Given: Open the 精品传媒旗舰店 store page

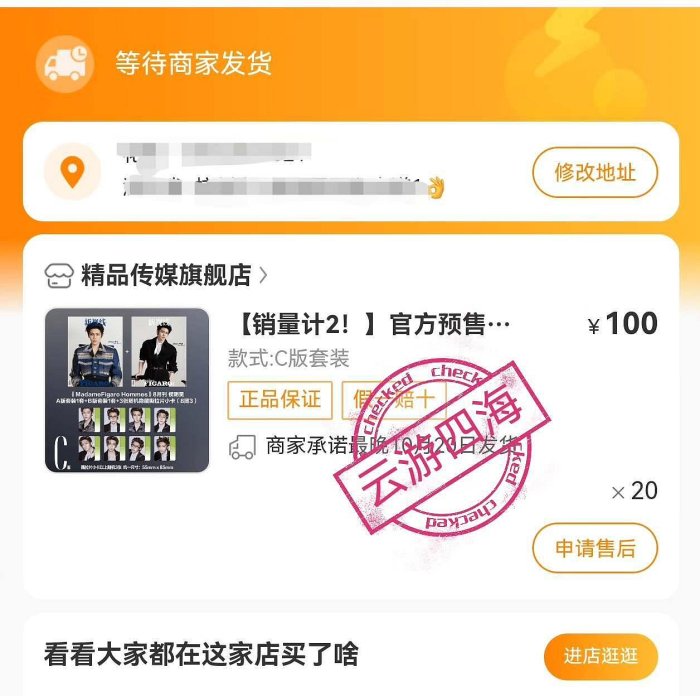Looking at the screenshot, I should click(x=165, y=274).
